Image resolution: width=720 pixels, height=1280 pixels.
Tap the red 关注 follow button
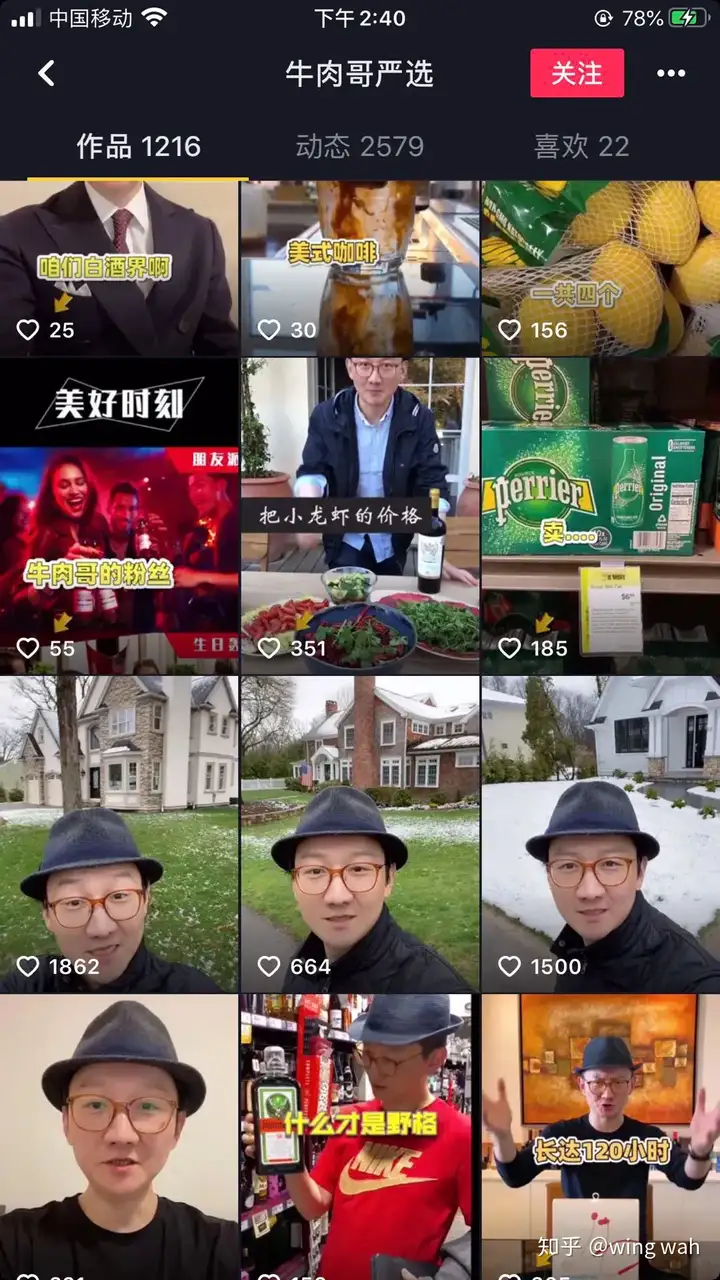[577, 73]
